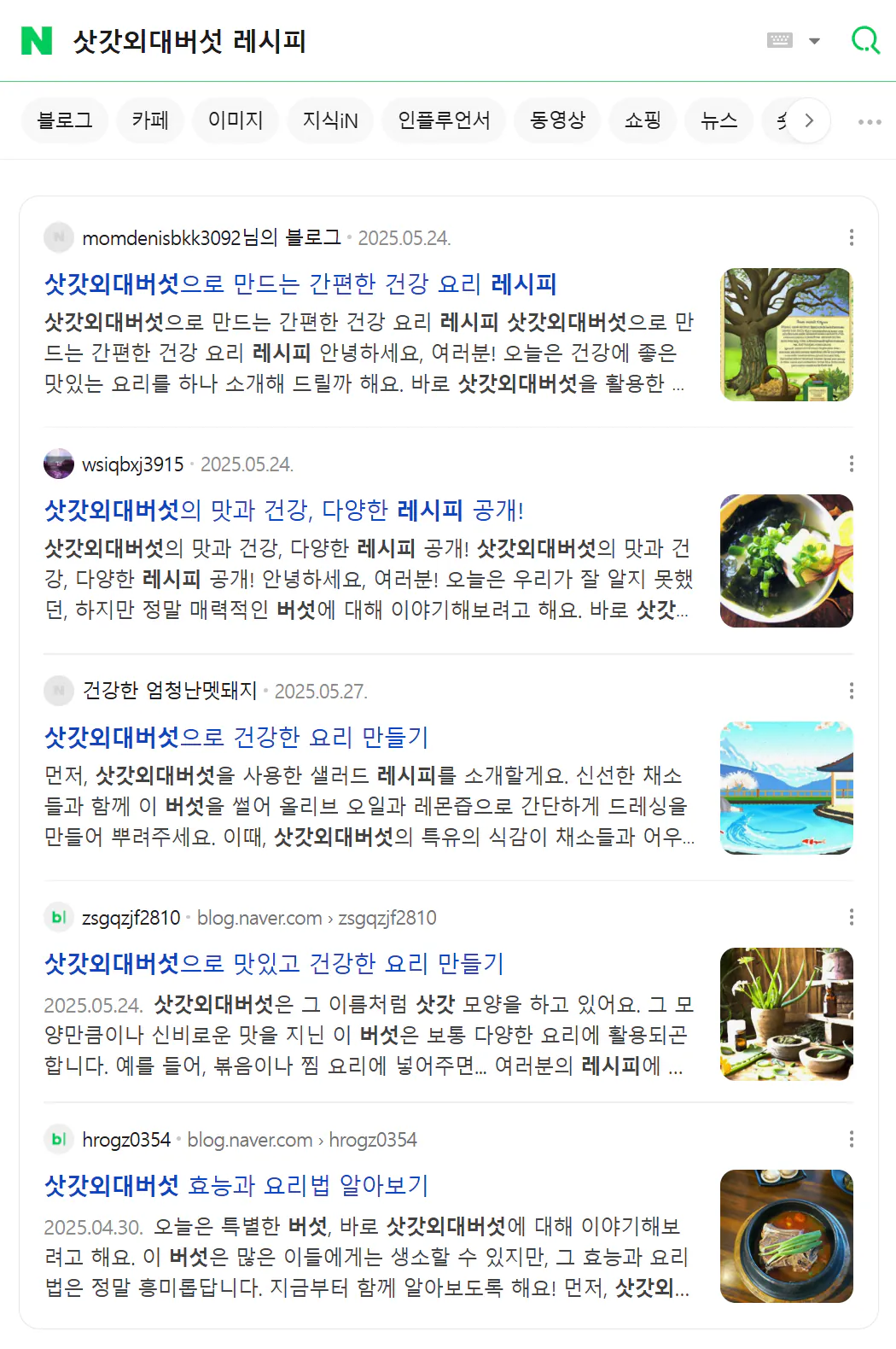Open the 쇼핑 tab
This screenshot has width=896, height=1349.
coord(643,120)
